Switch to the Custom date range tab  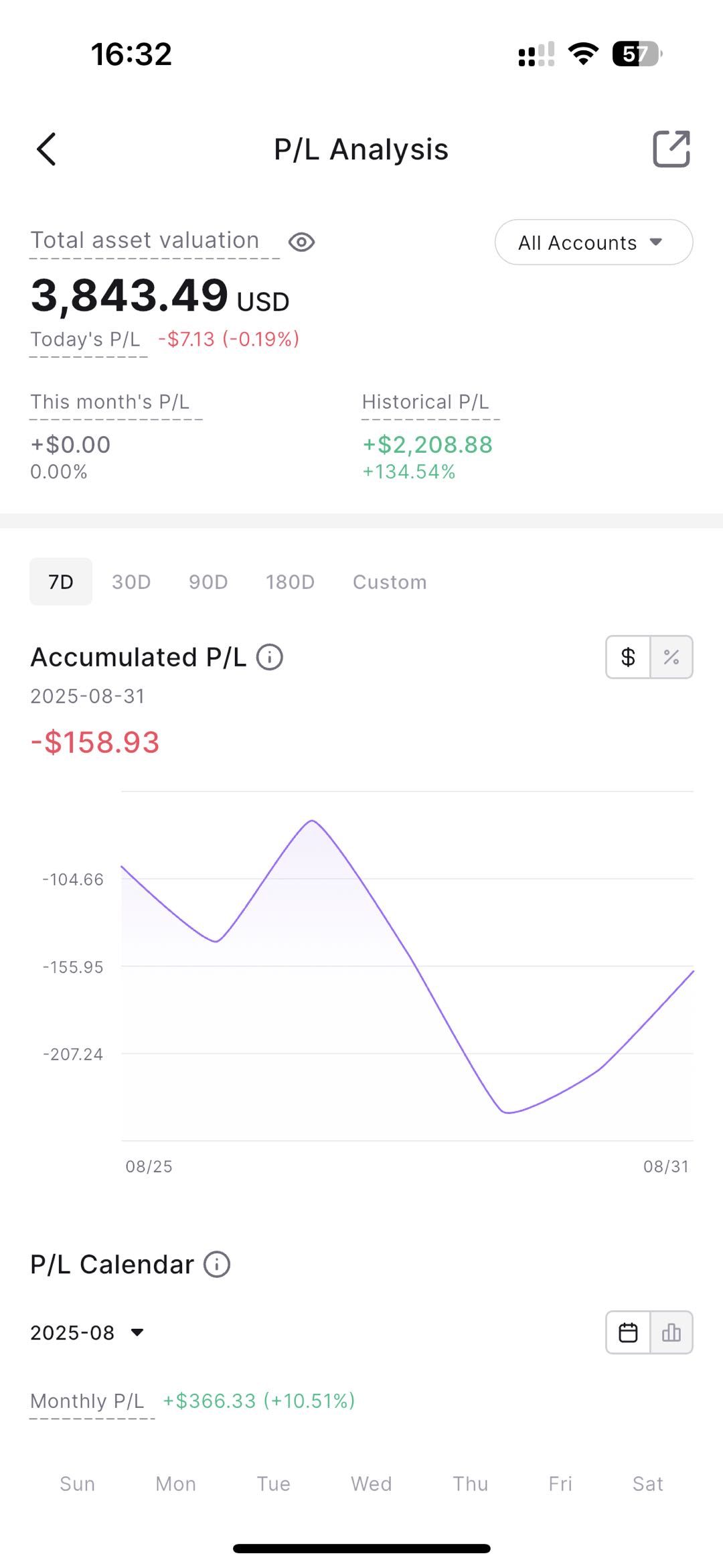[390, 581]
